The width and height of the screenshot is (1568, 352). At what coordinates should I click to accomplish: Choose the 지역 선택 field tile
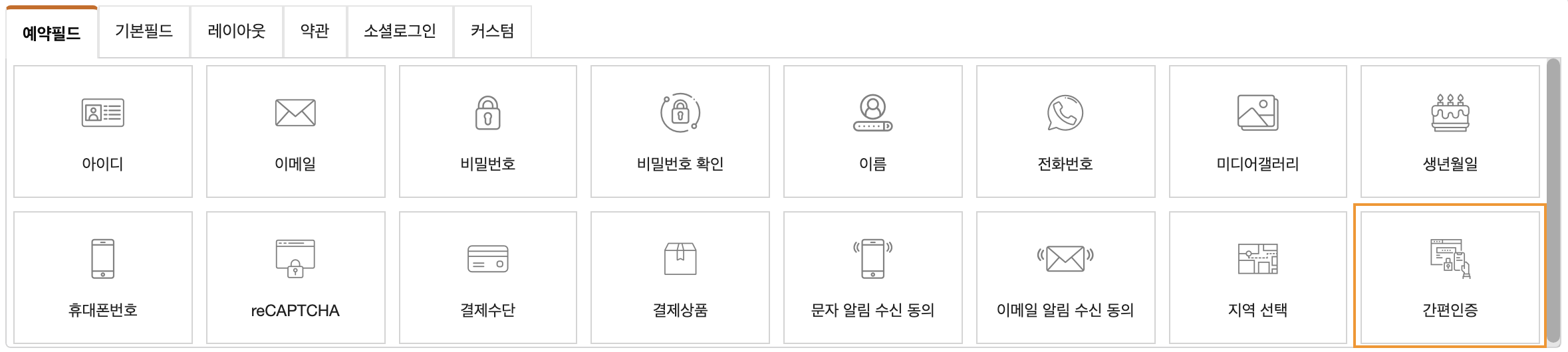tap(1257, 278)
